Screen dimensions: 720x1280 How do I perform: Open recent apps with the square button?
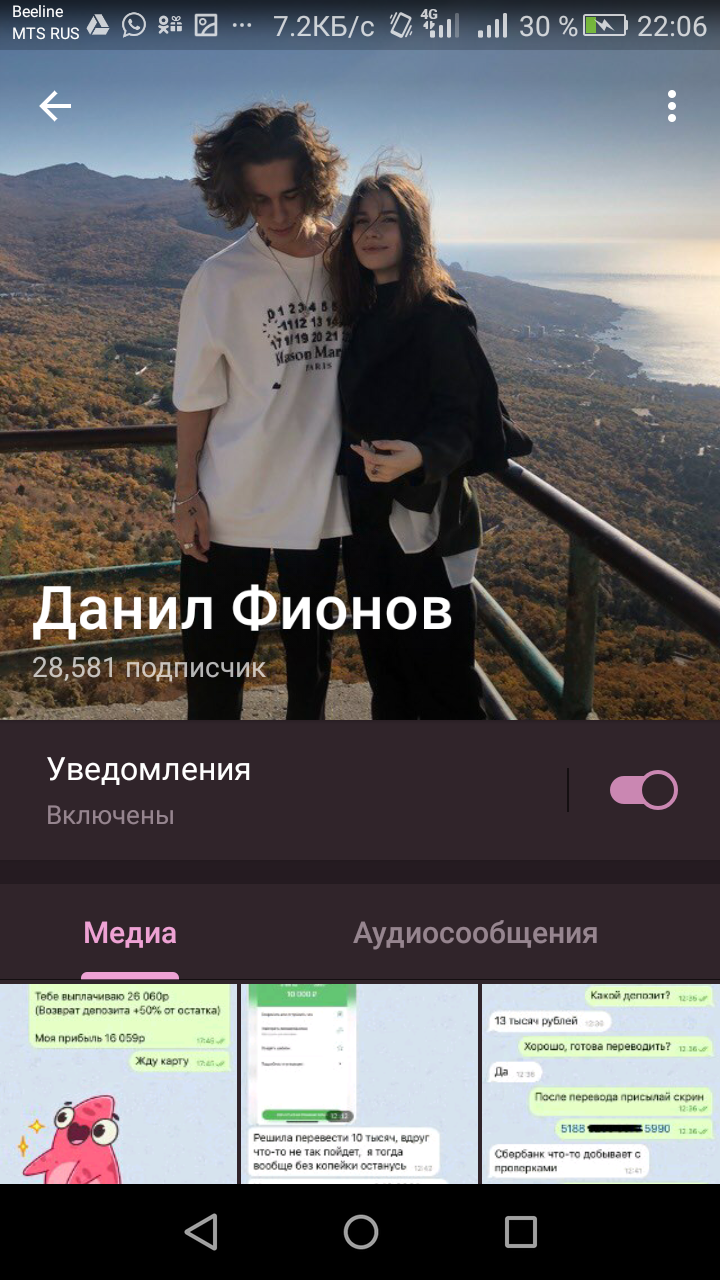(520, 1232)
